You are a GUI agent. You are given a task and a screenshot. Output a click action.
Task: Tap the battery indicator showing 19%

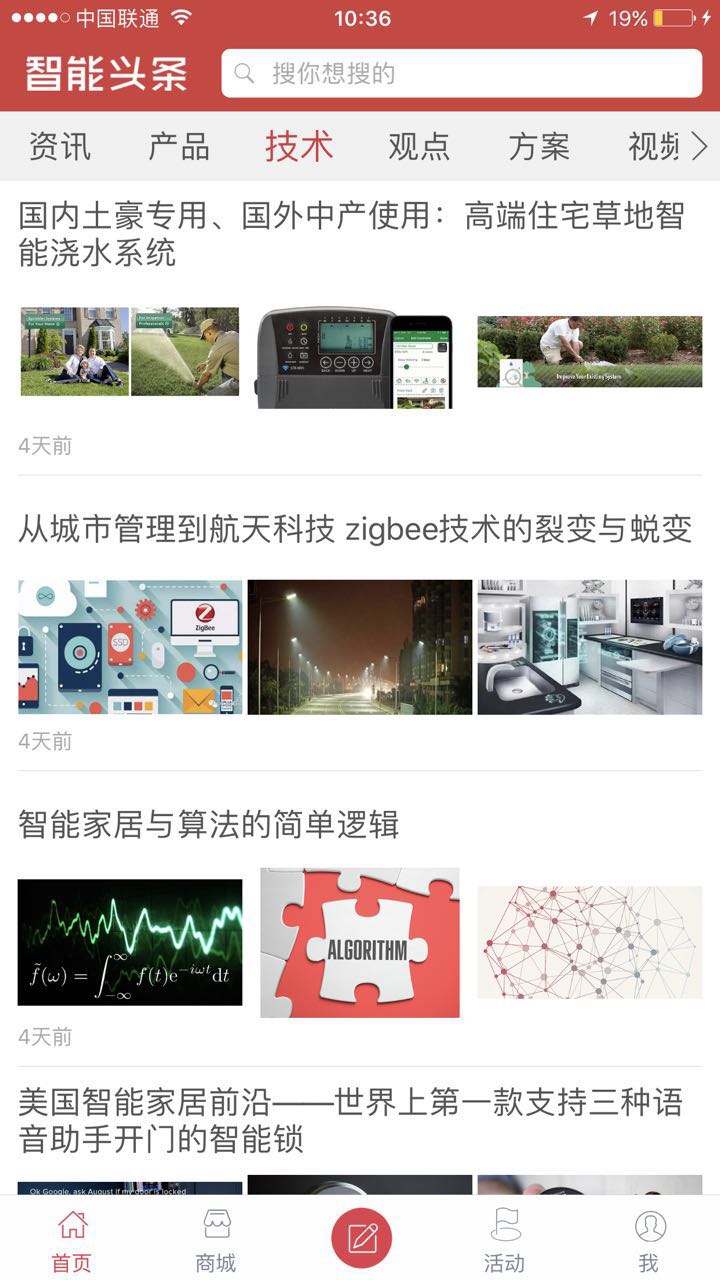674,16
